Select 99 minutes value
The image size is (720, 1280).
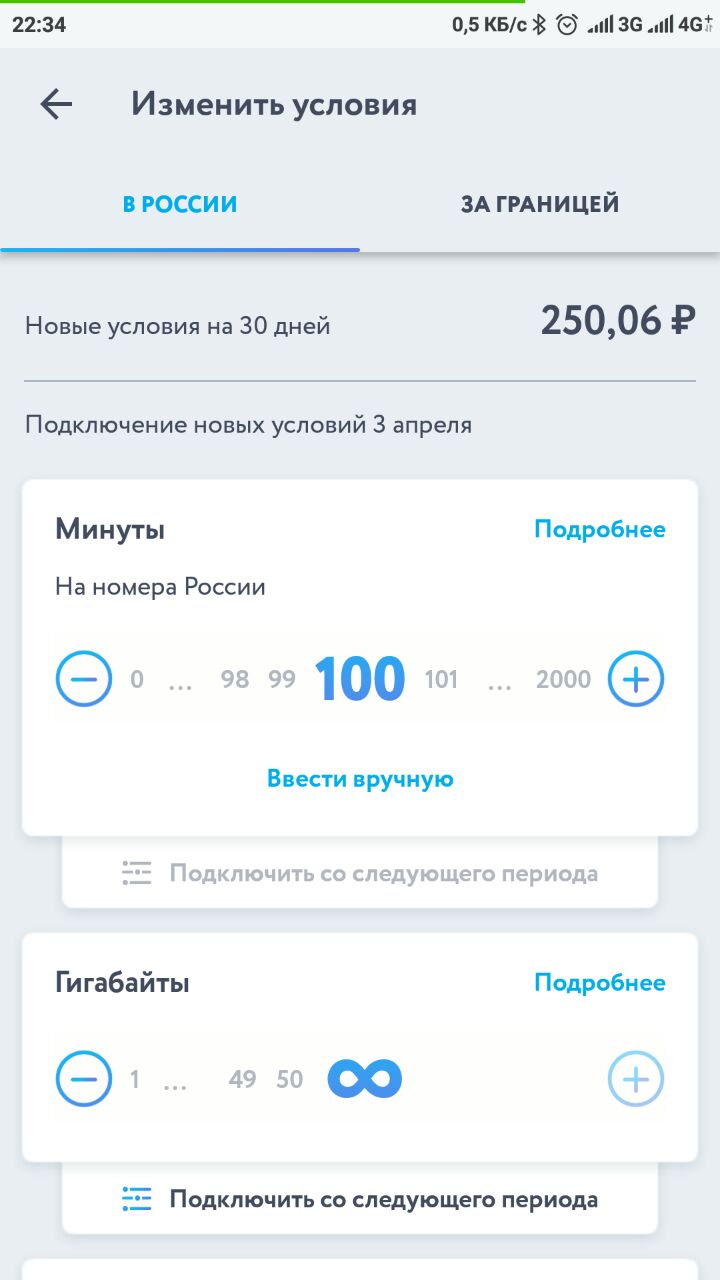282,680
